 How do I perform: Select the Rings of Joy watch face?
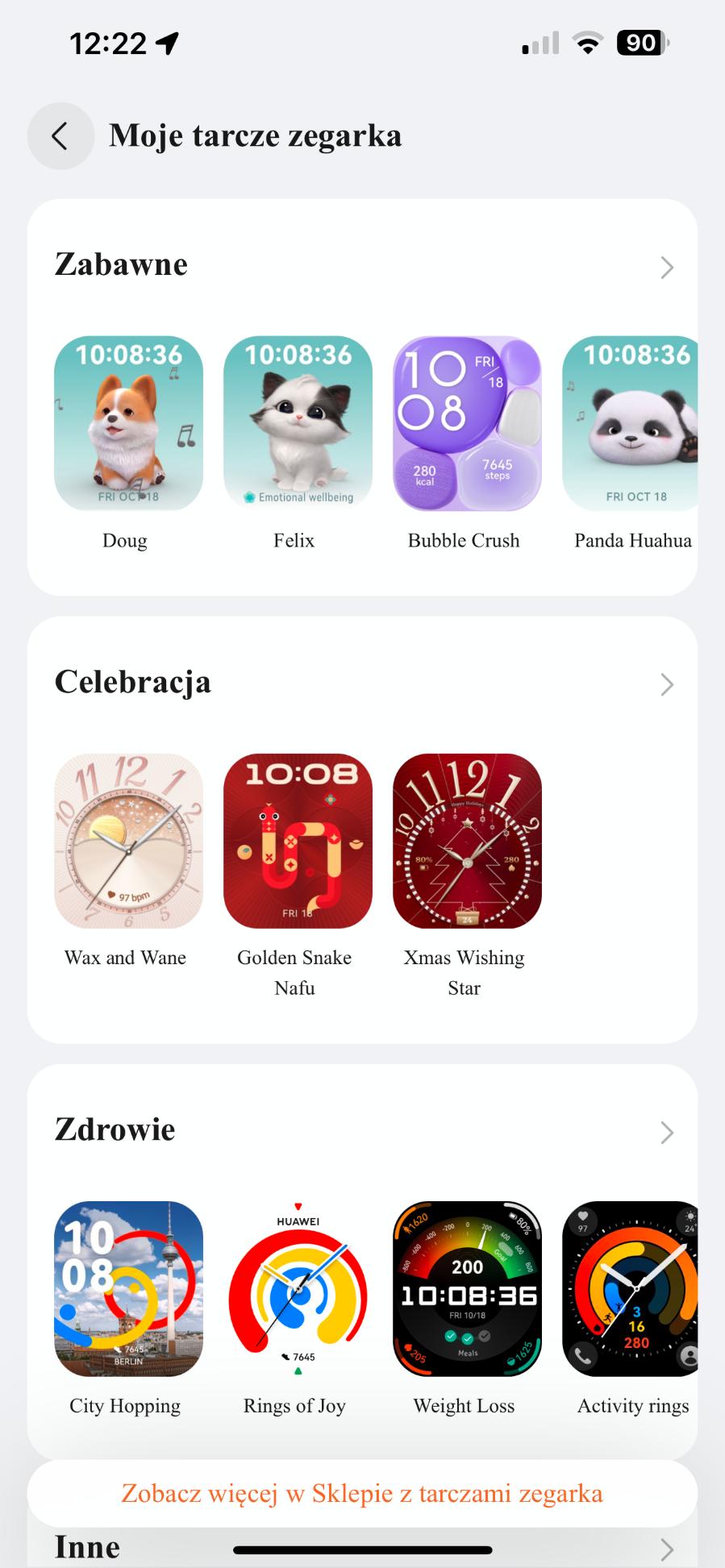coord(298,1288)
